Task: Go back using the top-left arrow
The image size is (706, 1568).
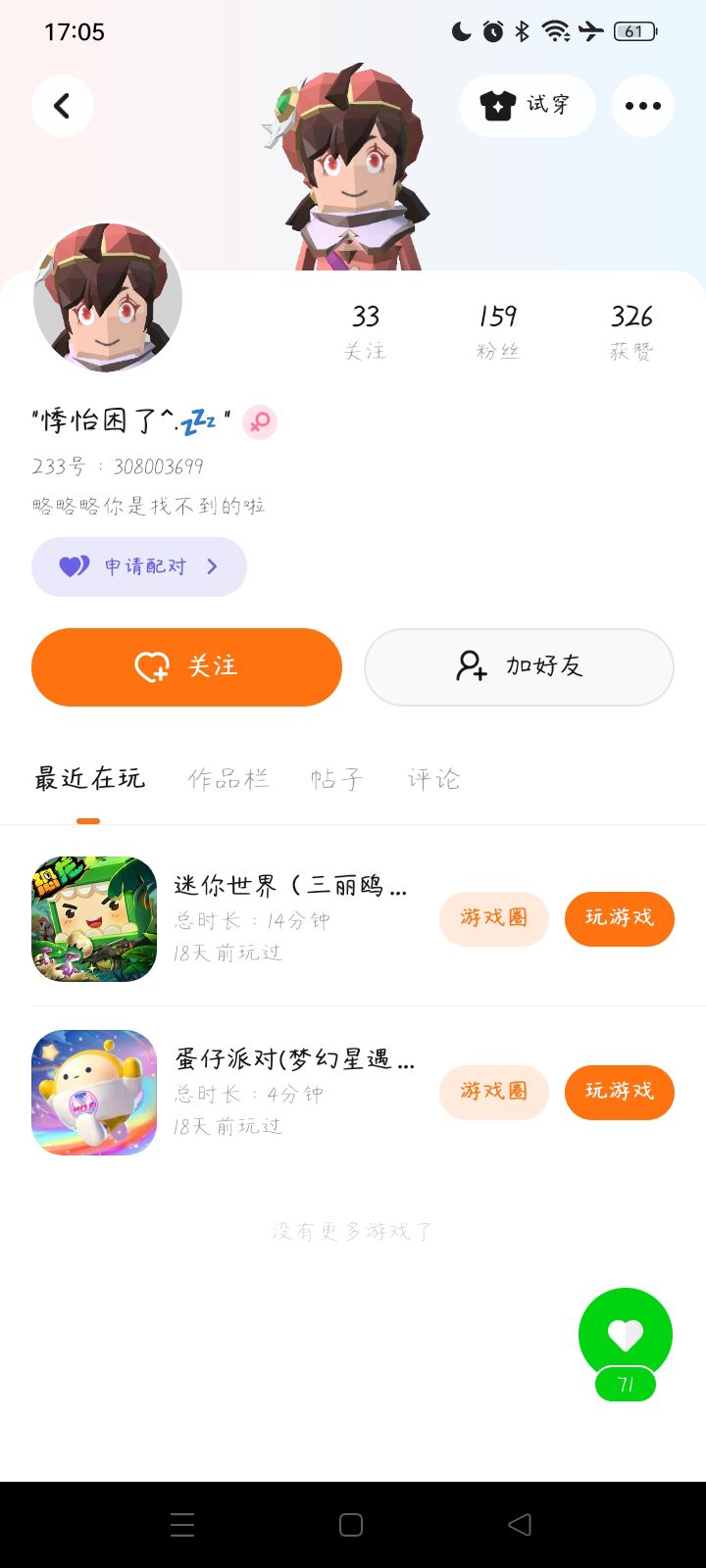Action: click(63, 106)
